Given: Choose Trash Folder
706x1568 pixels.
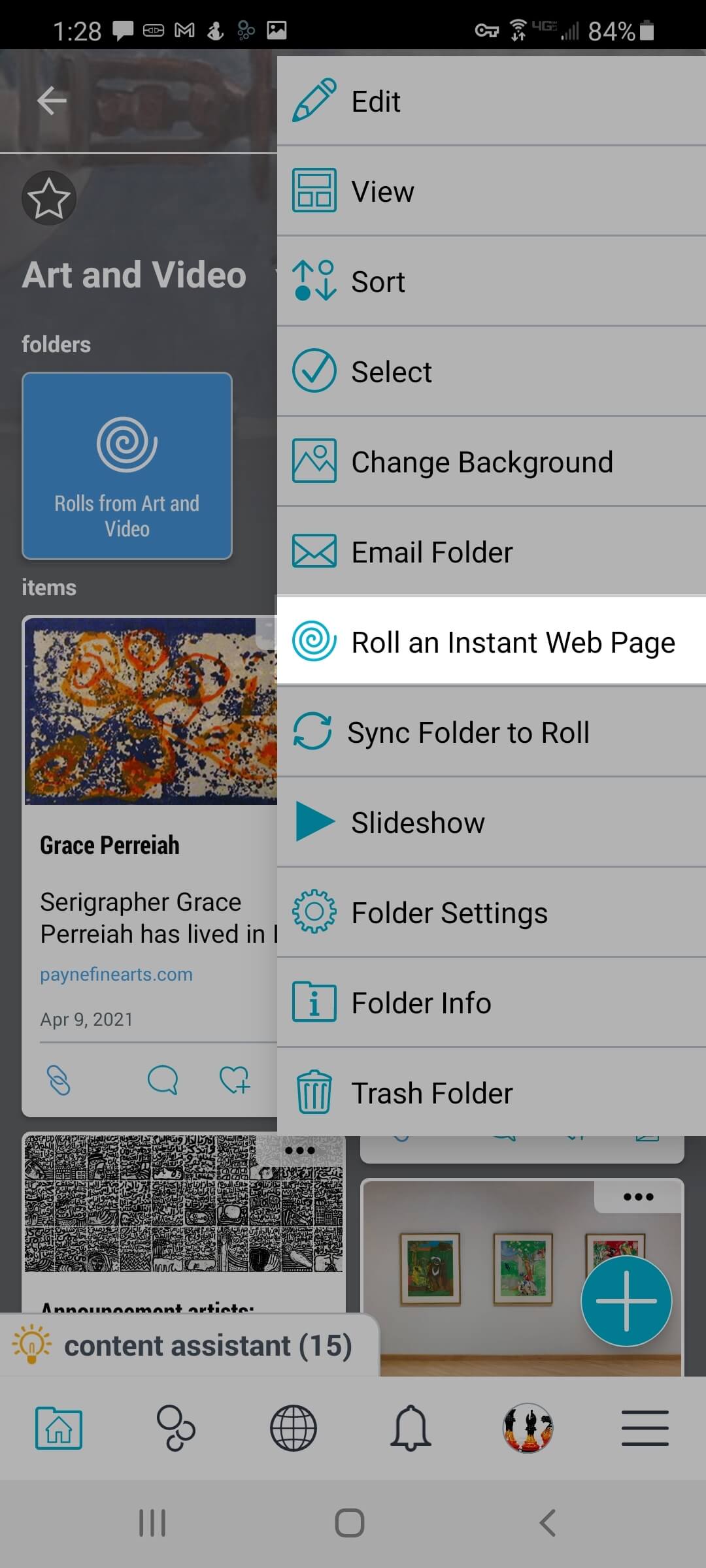Looking at the screenshot, I should pos(490,1093).
